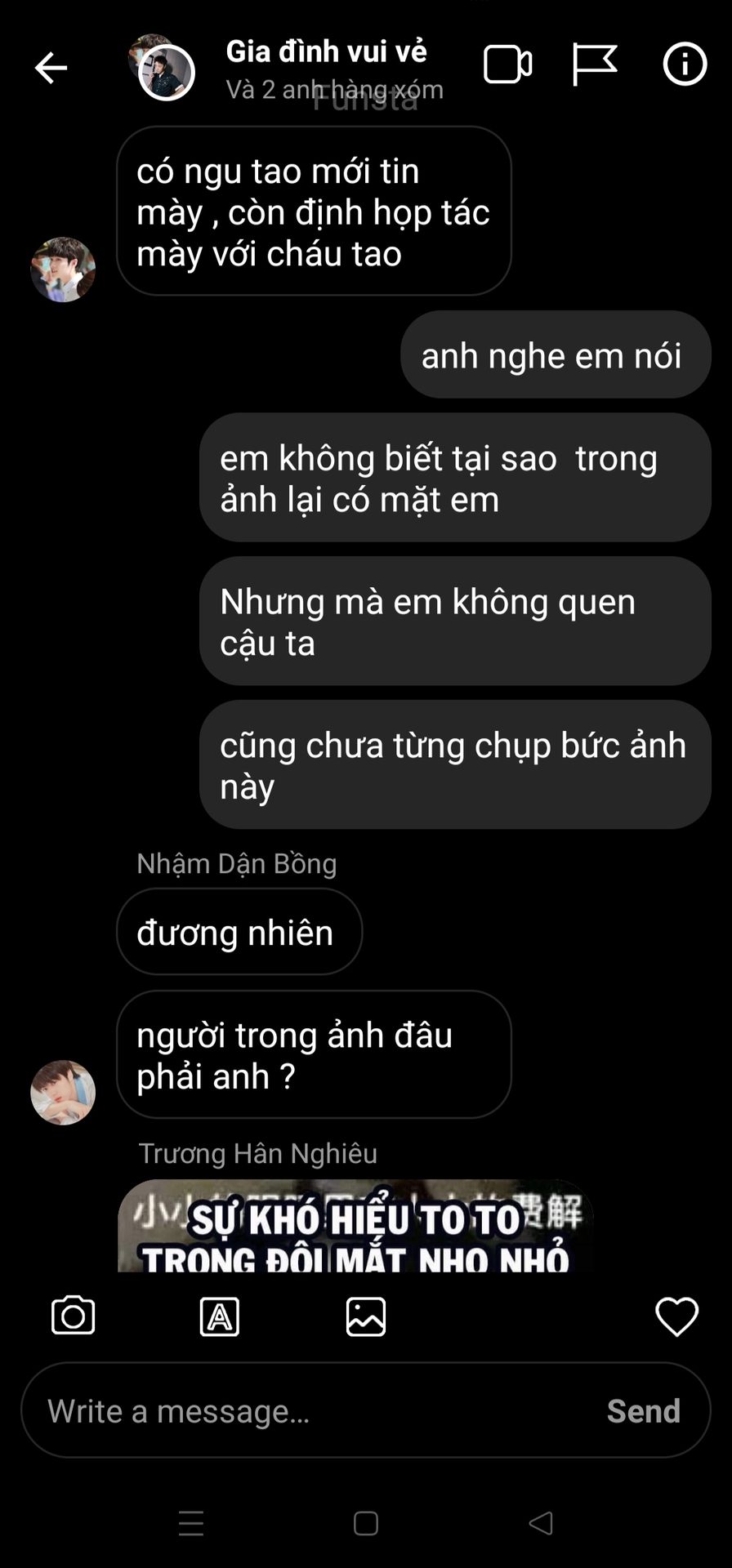
Task: Flag this conversation
Action: pyautogui.click(x=594, y=65)
